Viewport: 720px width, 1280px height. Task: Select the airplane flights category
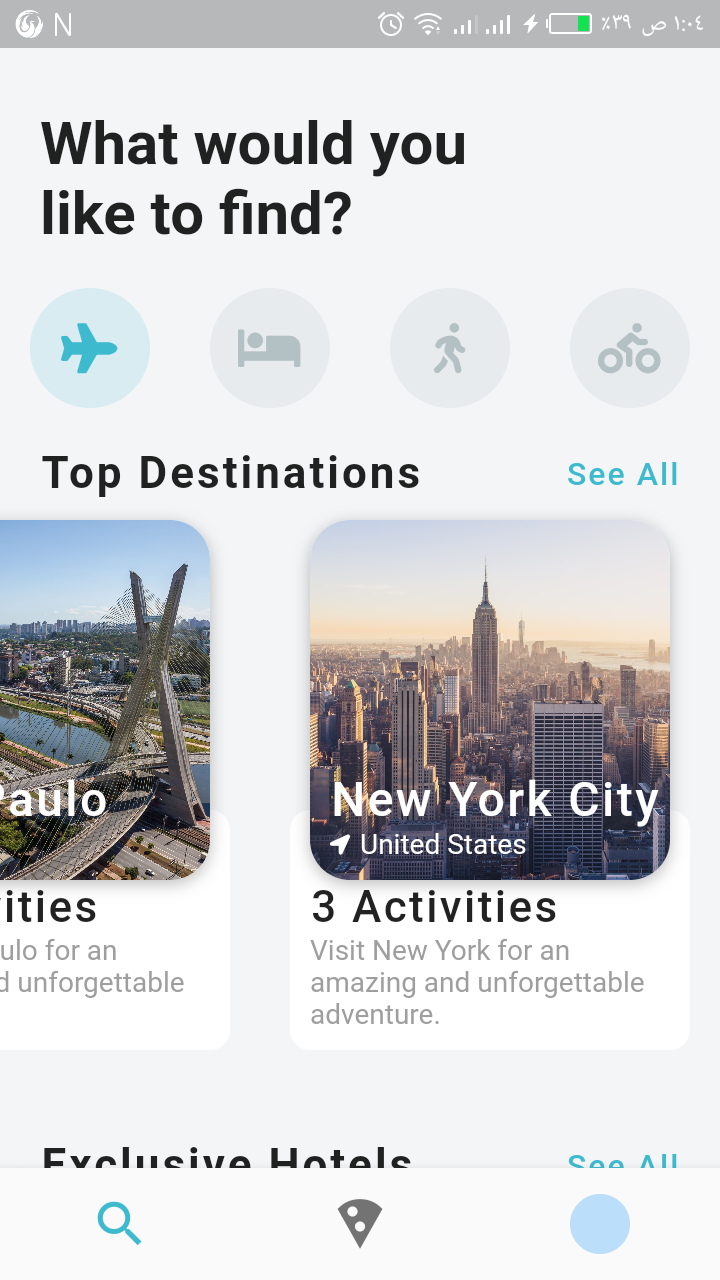tap(90, 348)
